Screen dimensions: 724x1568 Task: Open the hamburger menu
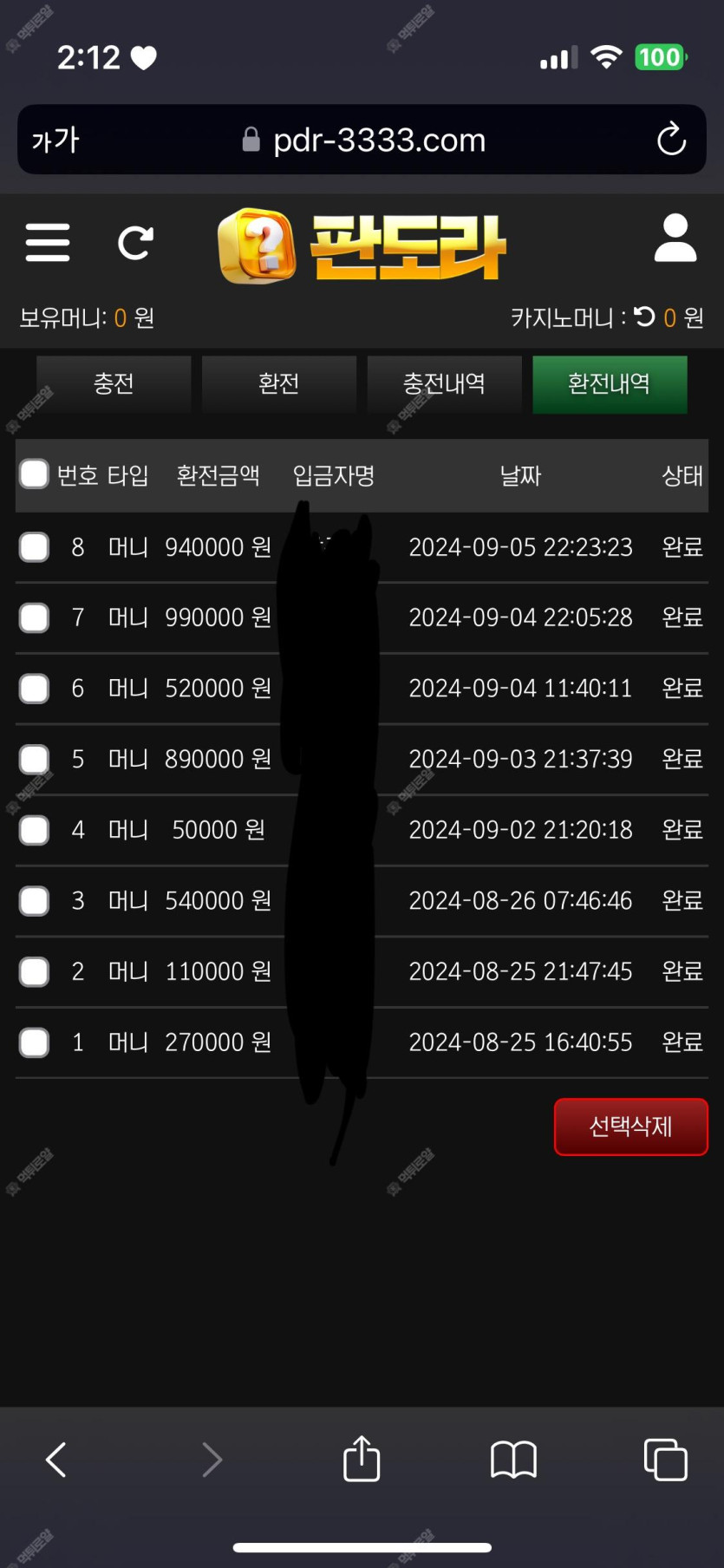click(x=48, y=242)
